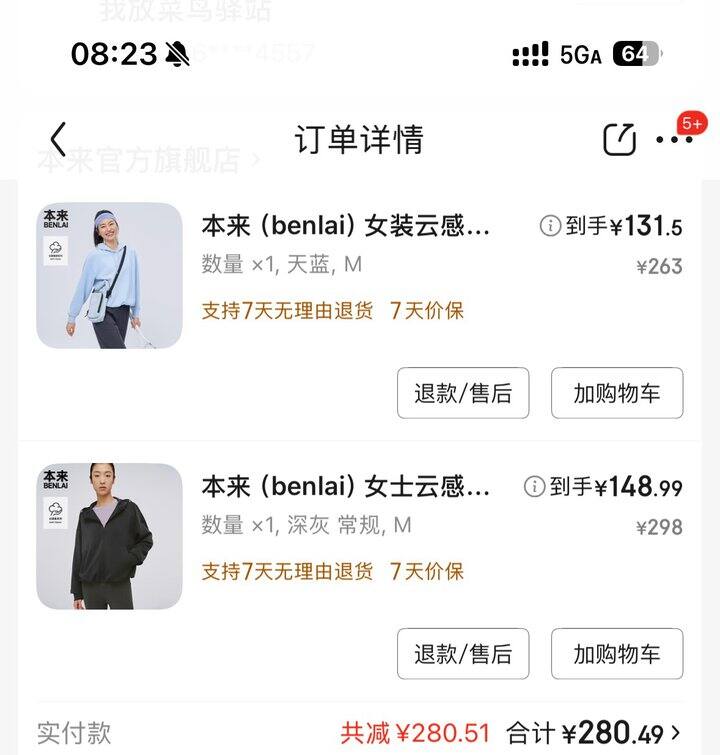The image size is (720, 755).
Task: Tap 加购物车 for the grey jacket order
Action: coord(616,655)
